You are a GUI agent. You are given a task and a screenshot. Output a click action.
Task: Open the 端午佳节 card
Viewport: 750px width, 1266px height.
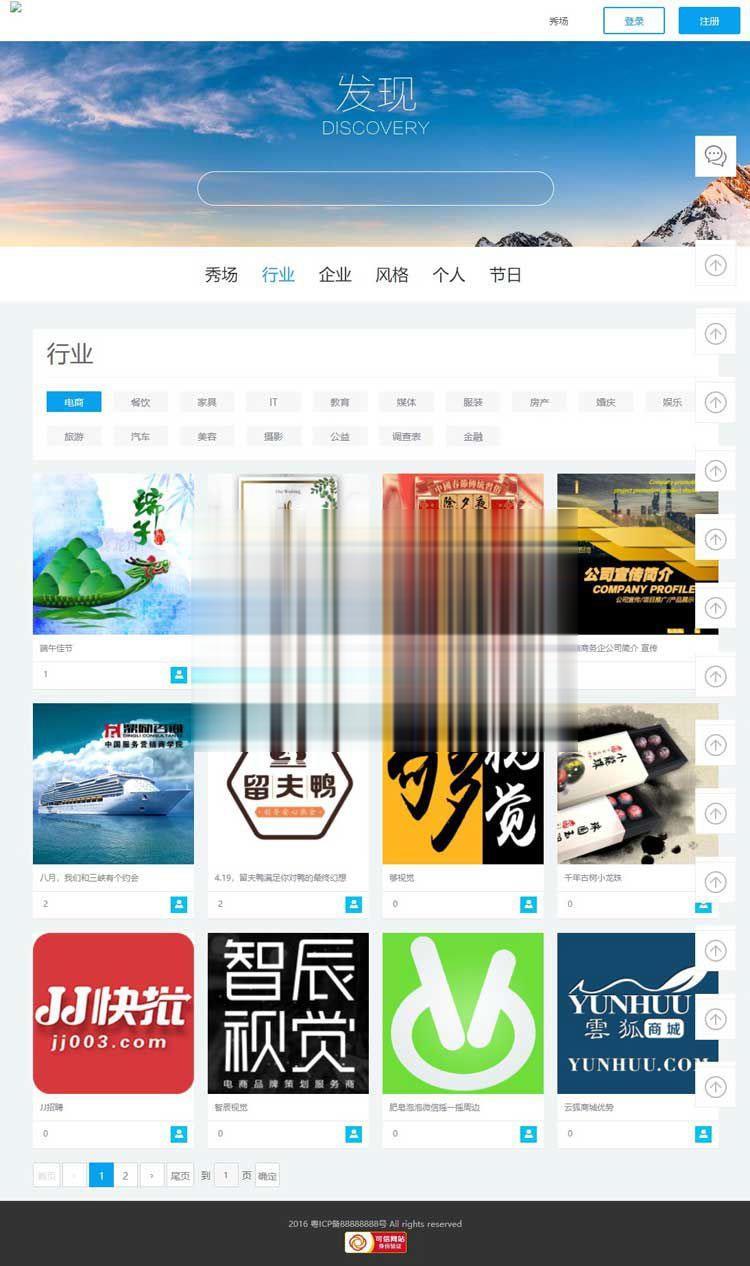pyautogui.click(x=113, y=554)
